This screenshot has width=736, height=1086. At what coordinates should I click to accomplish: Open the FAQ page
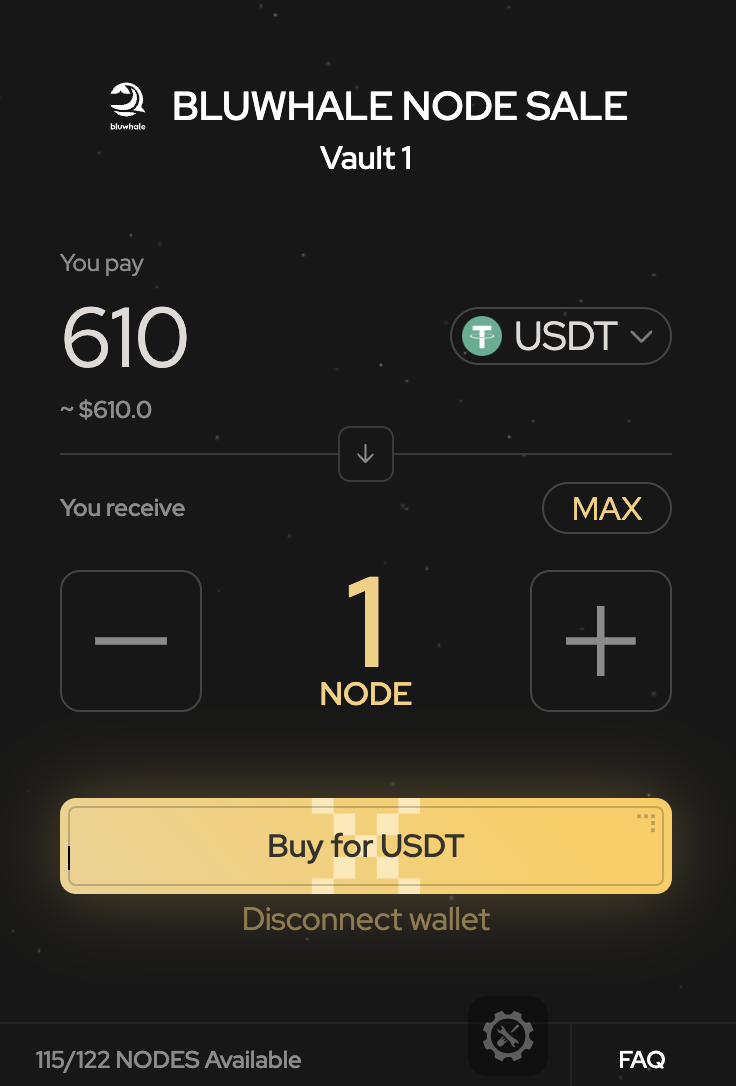tap(642, 1059)
